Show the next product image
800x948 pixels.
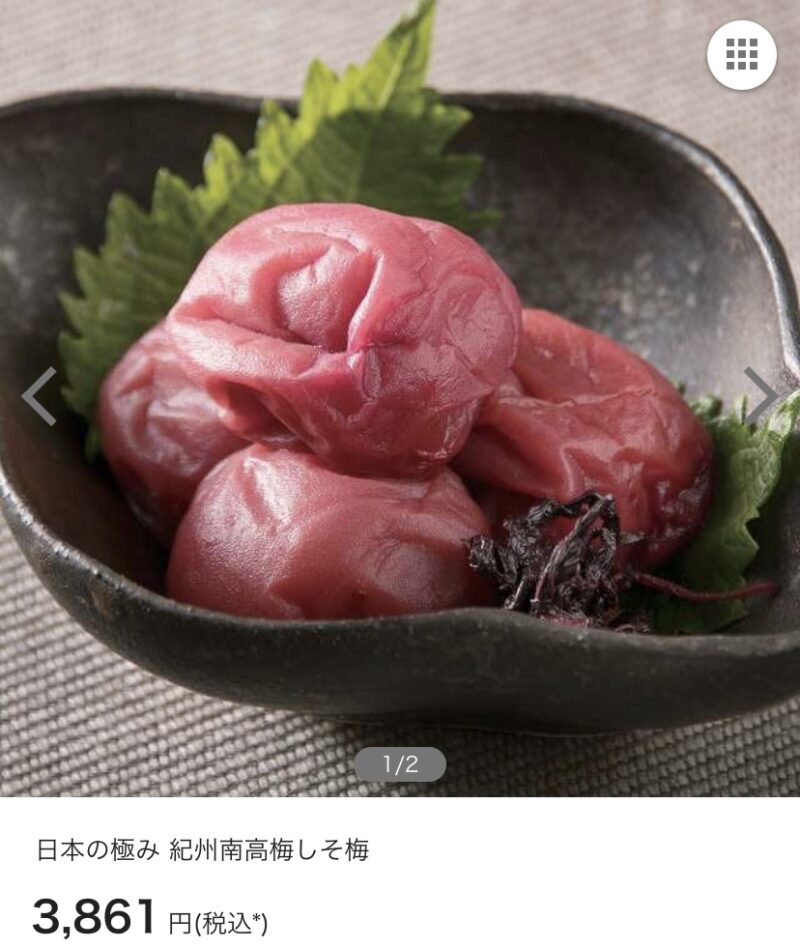(x=761, y=396)
